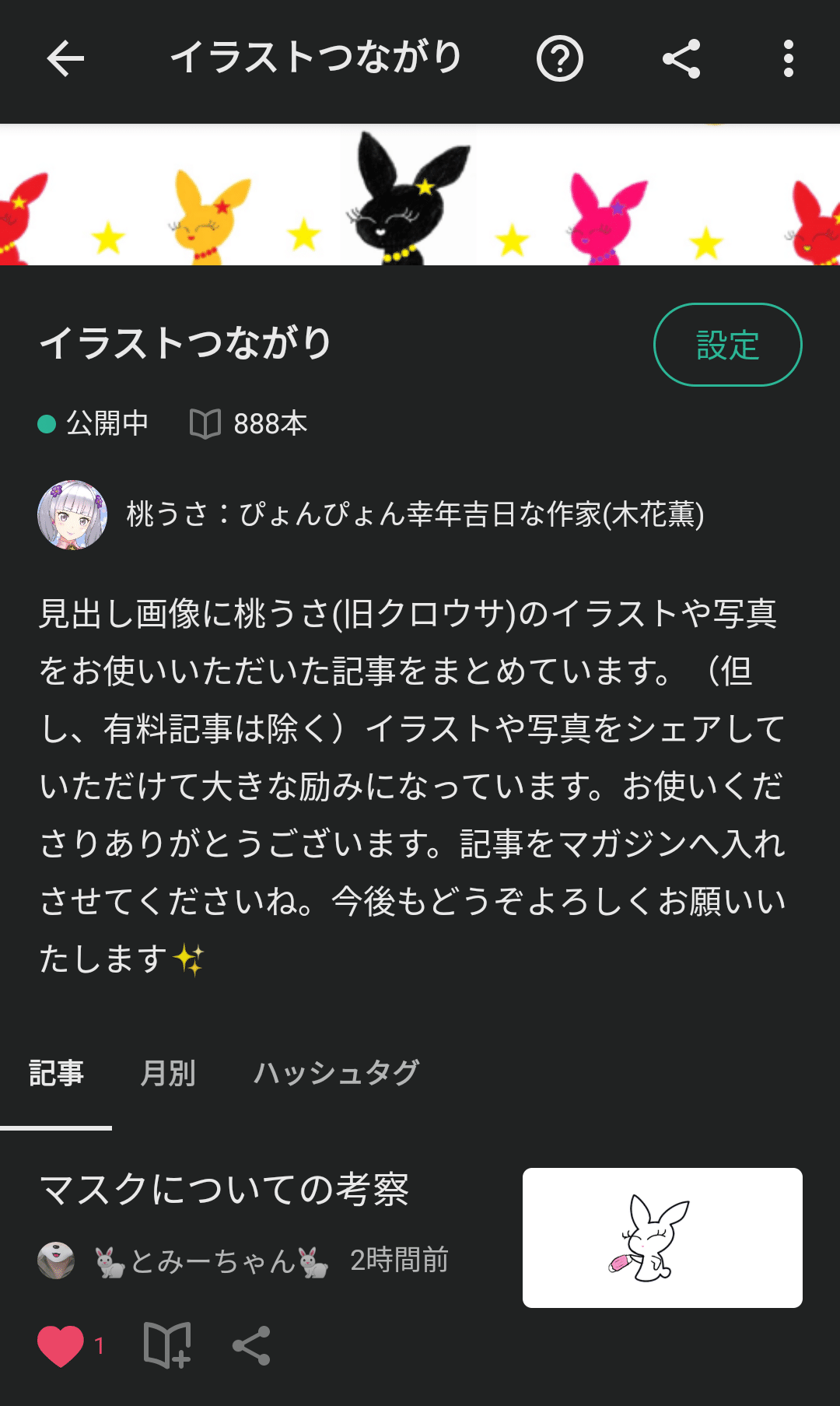
Task: Share this magazine from the top bar
Action: 681,59
